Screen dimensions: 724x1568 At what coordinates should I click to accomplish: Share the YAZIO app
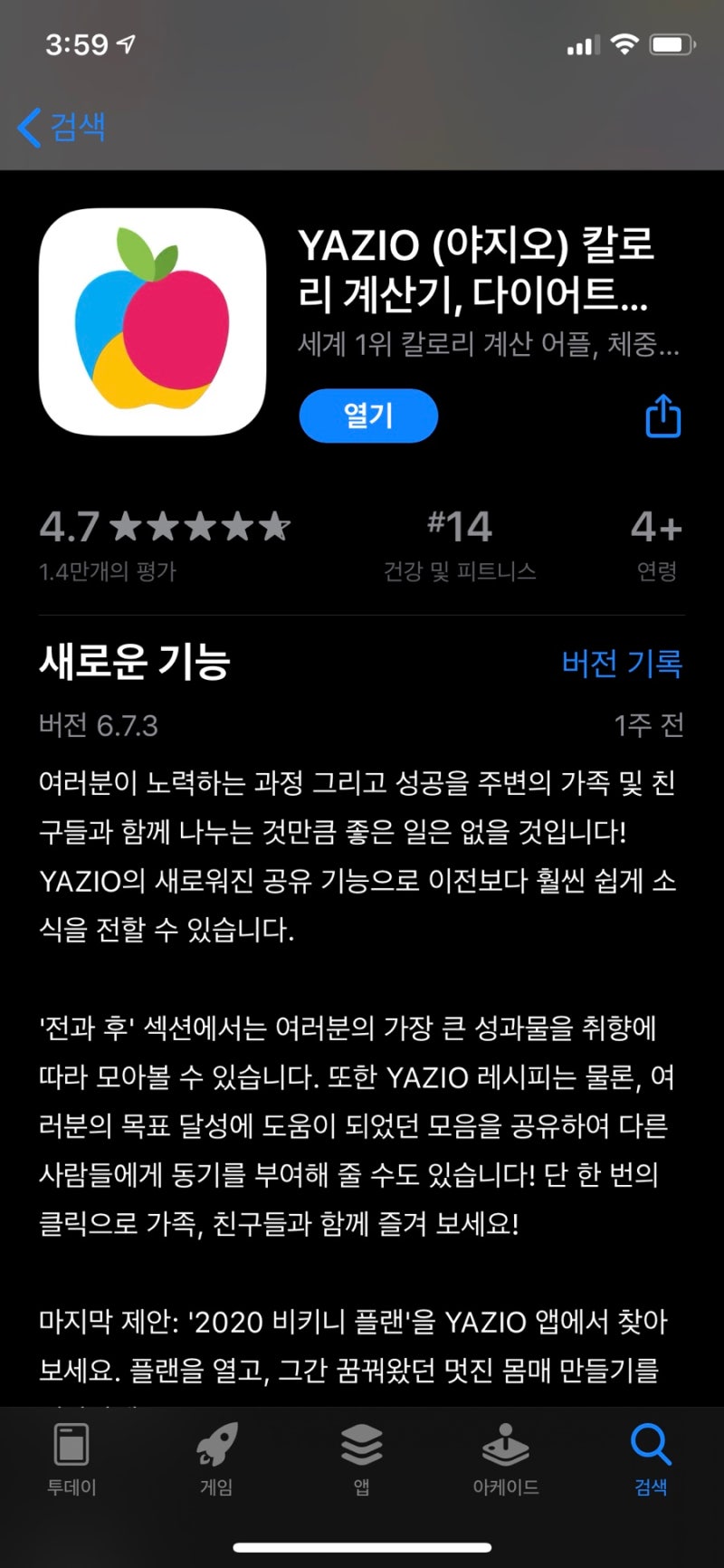pos(662,416)
